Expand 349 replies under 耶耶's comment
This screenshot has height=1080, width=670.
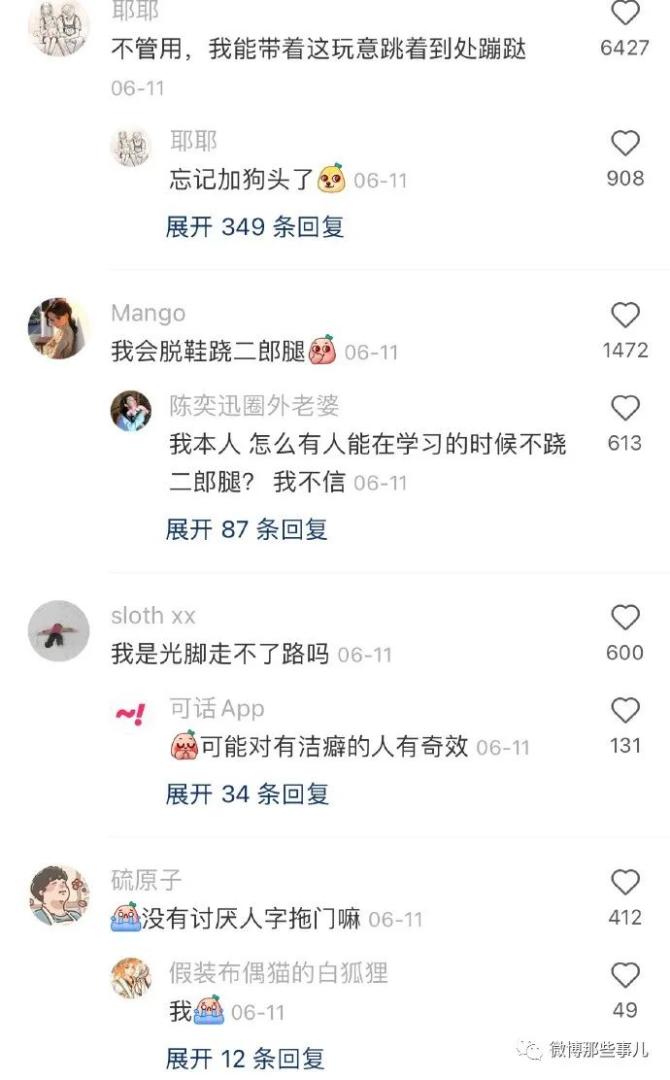pyautogui.click(x=255, y=227)
